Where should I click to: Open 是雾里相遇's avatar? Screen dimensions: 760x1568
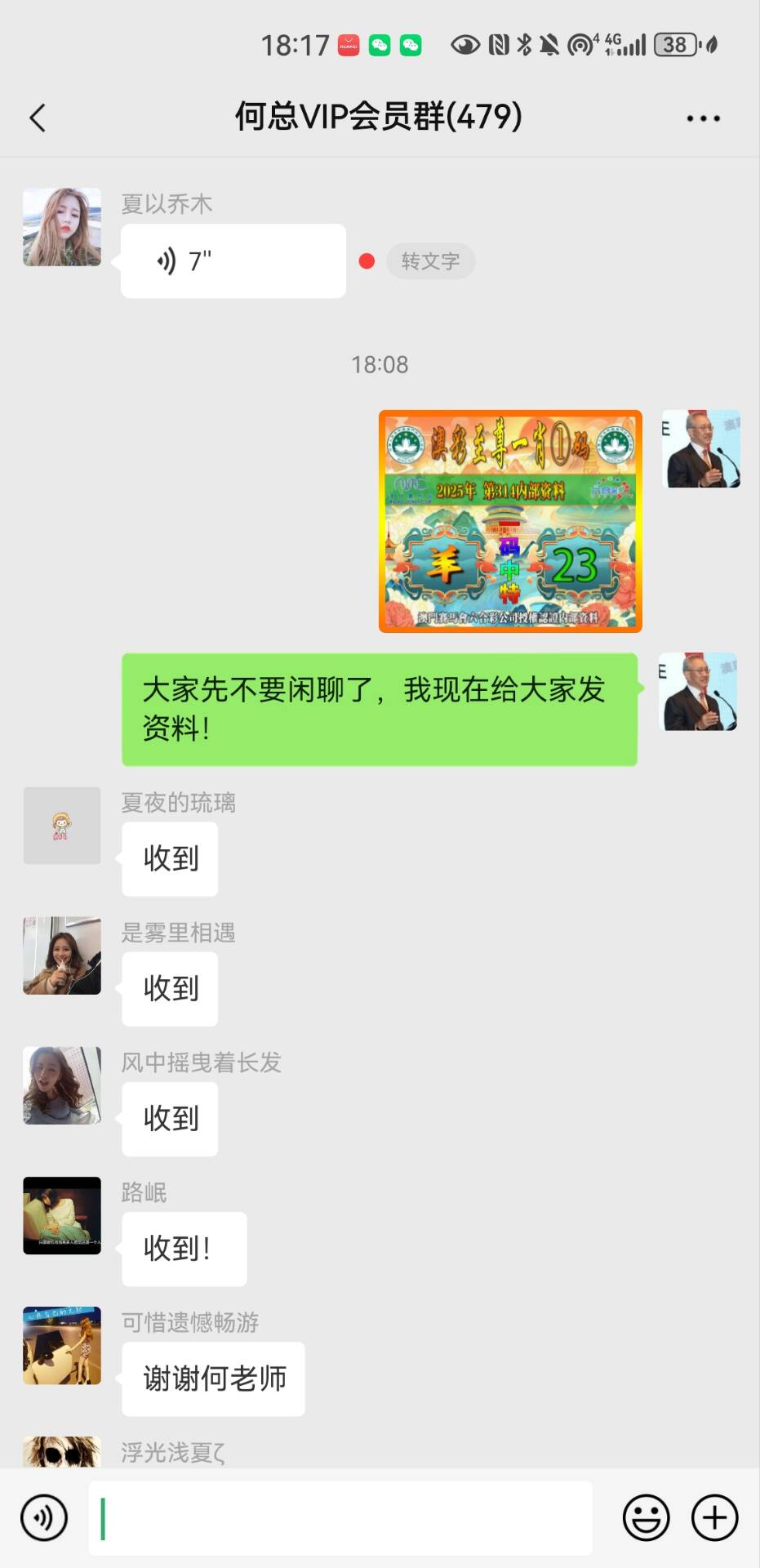[x=62, y=955]
